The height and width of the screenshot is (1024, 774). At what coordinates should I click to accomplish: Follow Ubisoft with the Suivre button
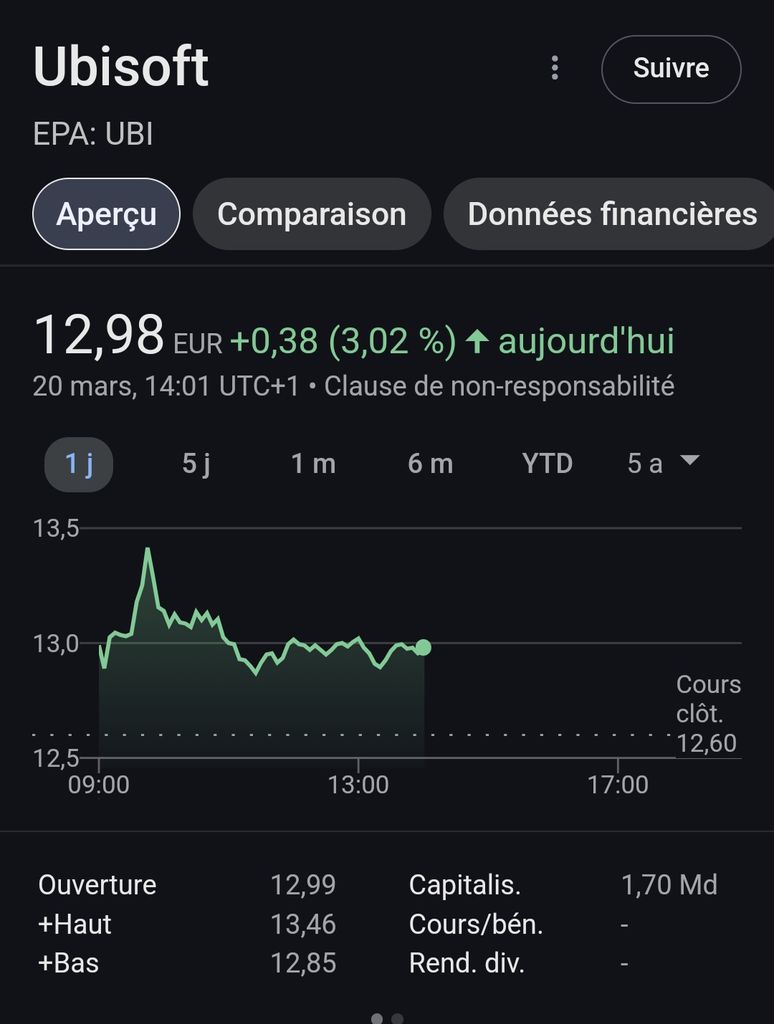(x=670, y=69)
